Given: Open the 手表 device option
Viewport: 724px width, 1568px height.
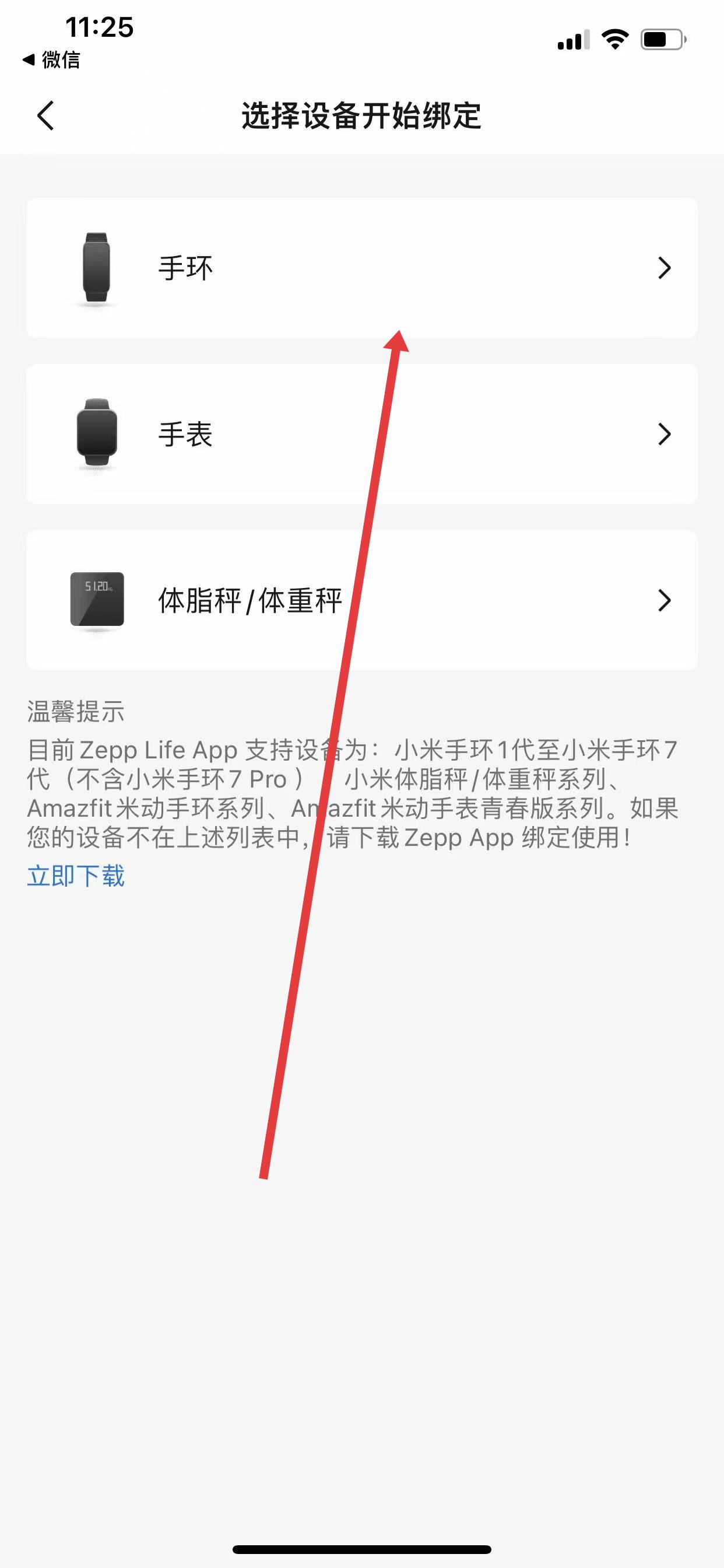Looking at the screenshot, I should (x=361, y=434).
